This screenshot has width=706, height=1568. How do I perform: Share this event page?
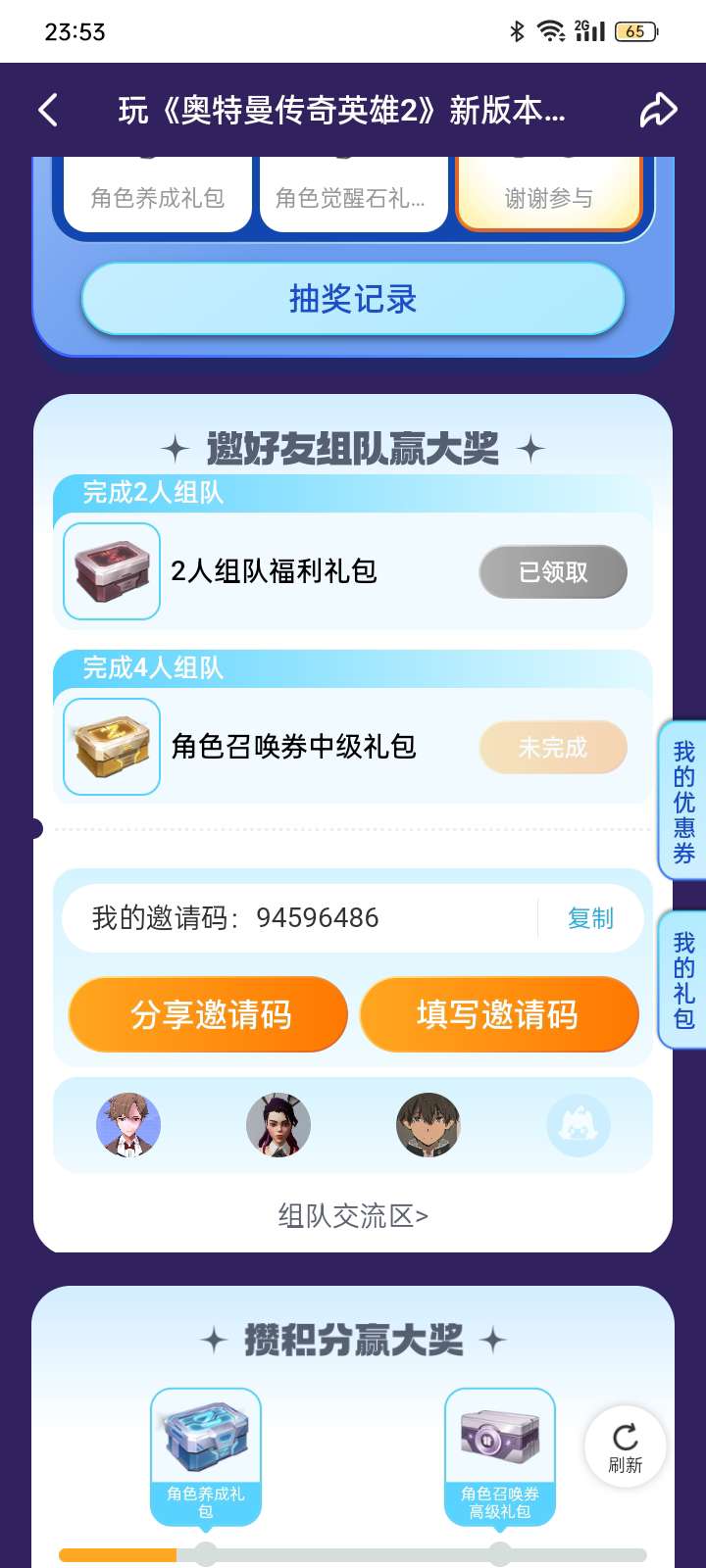tap(658, 110)
